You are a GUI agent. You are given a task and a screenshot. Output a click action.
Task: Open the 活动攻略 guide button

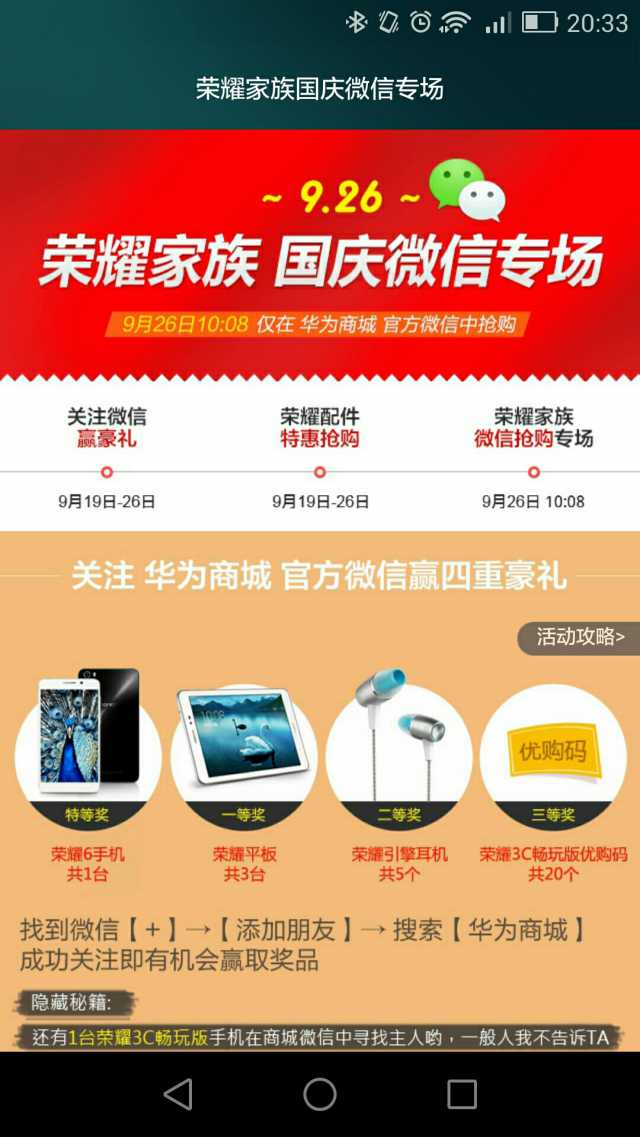(579, 637)
